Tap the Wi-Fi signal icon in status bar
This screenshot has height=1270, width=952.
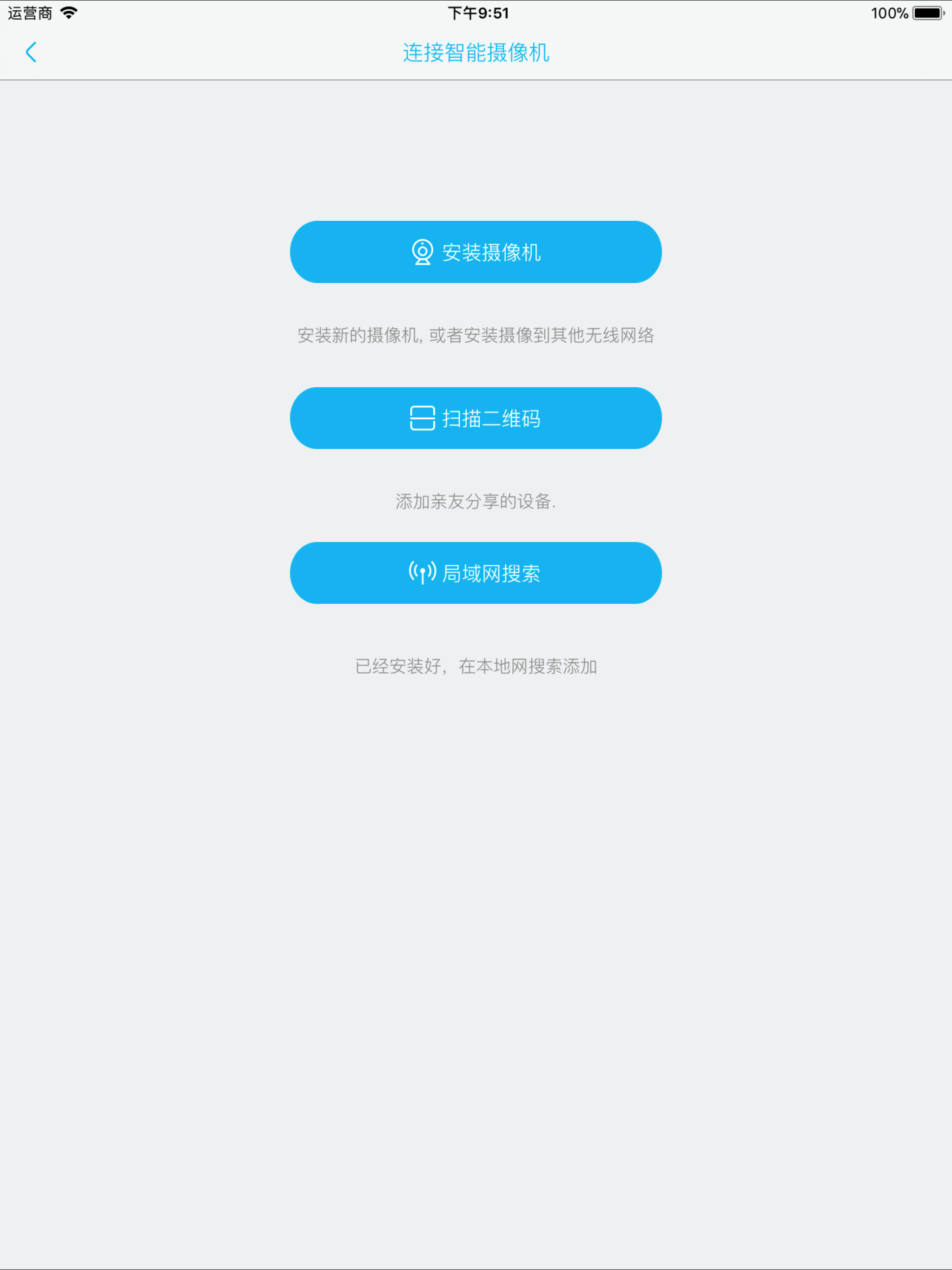[69, 12]
